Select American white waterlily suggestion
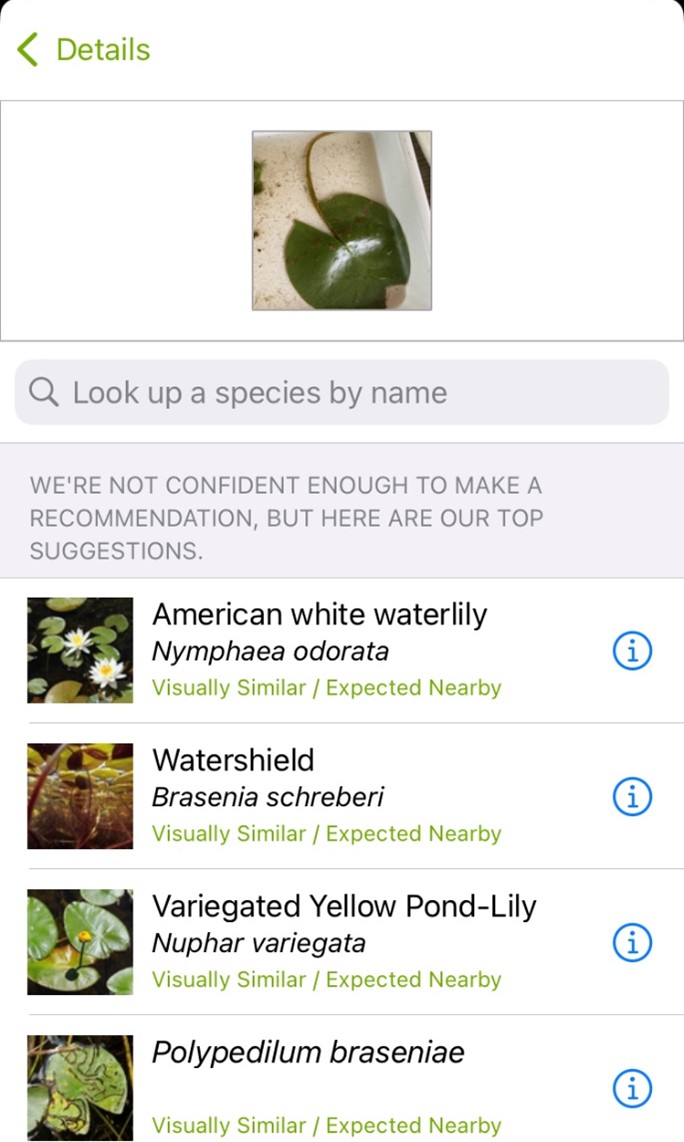 (320, 650)
